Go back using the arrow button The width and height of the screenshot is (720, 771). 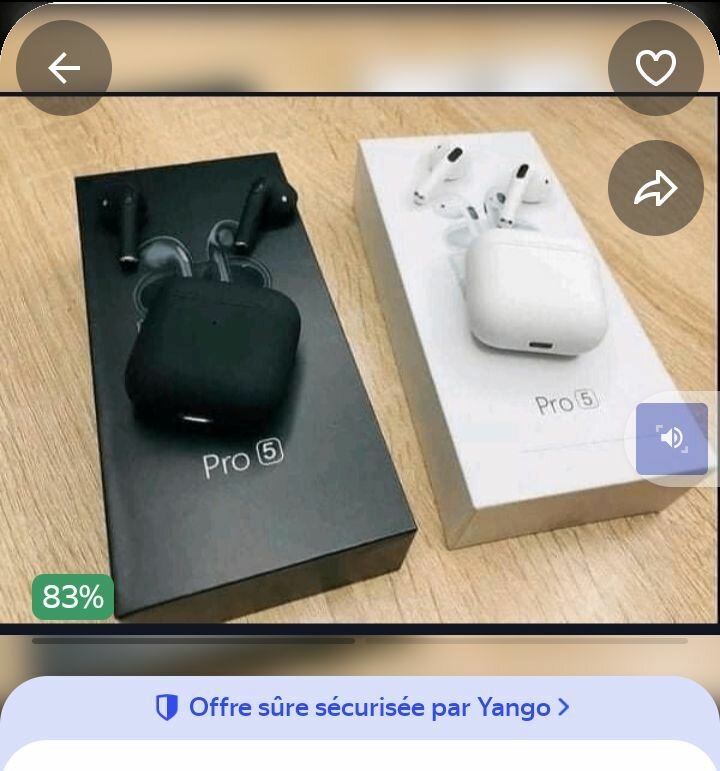click(x=64, y=68)
